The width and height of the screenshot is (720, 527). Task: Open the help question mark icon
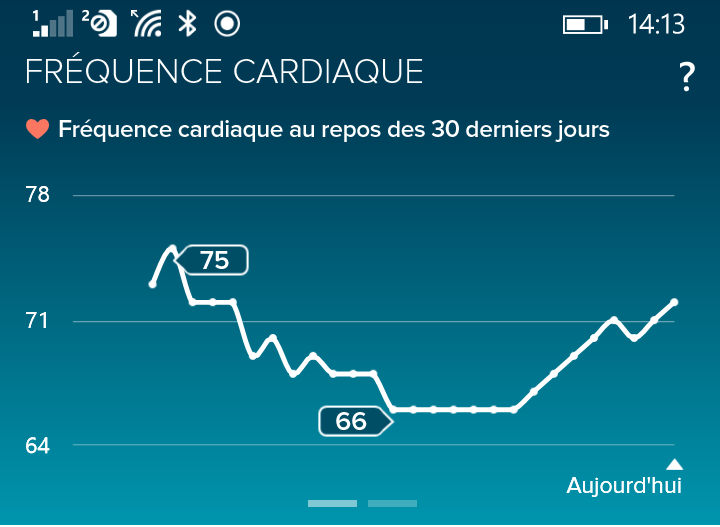point(686,77)
